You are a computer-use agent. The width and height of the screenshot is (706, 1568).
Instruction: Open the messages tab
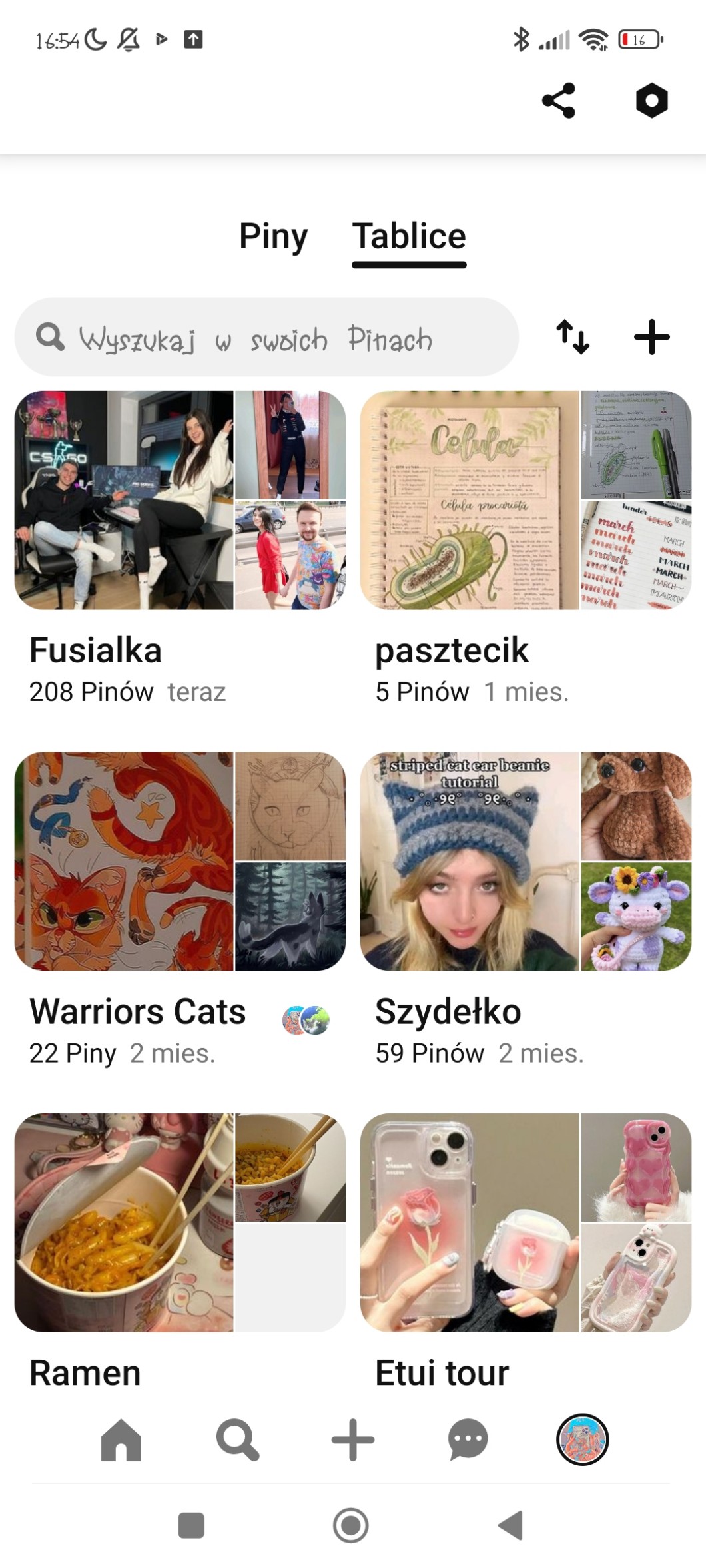[468, 1439]
